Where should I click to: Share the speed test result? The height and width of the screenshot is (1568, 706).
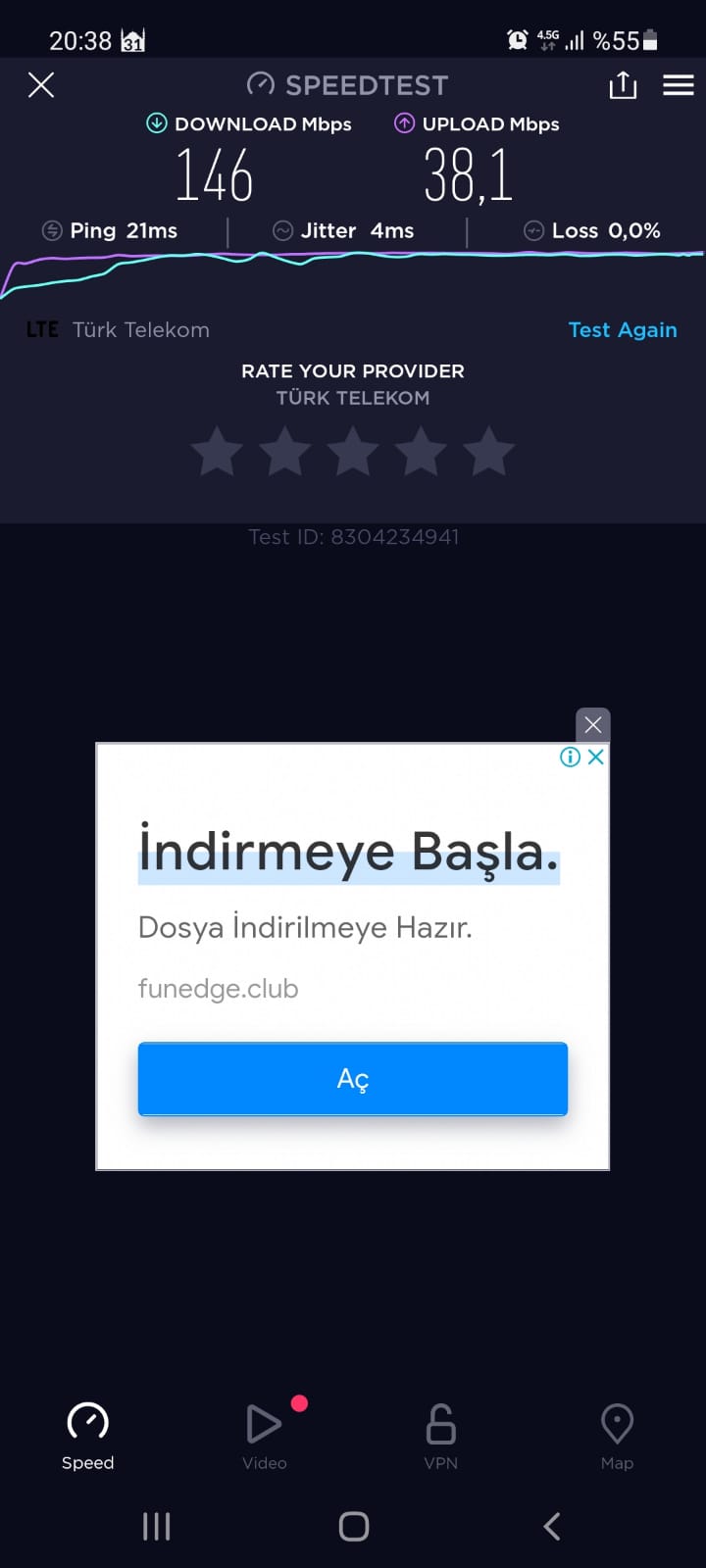point(623,85)
